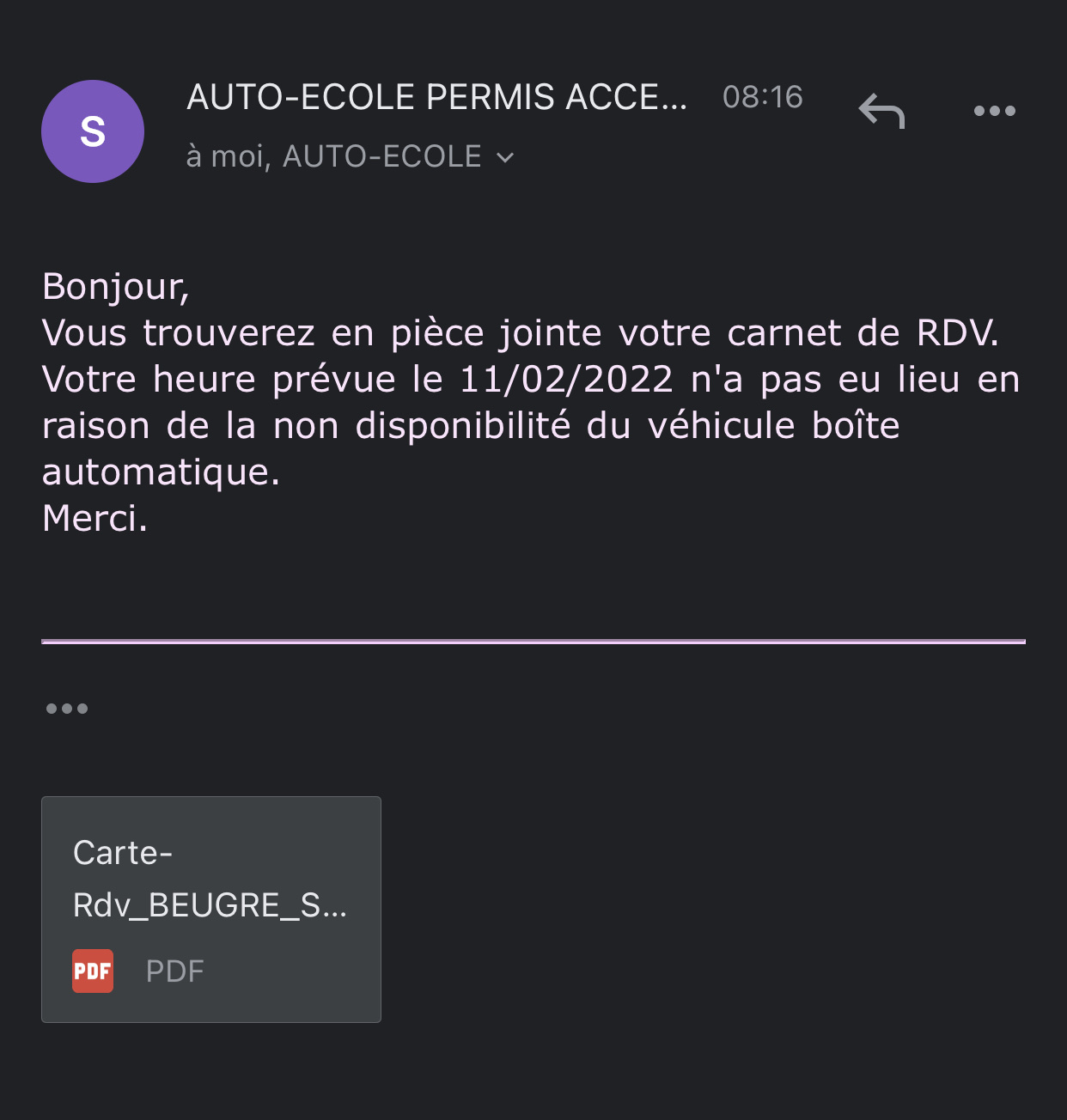Open the sender's purple S avatar
The width and height of the screenshot is (1067, 1120).
pyautogui.click(x=93, y=131)
